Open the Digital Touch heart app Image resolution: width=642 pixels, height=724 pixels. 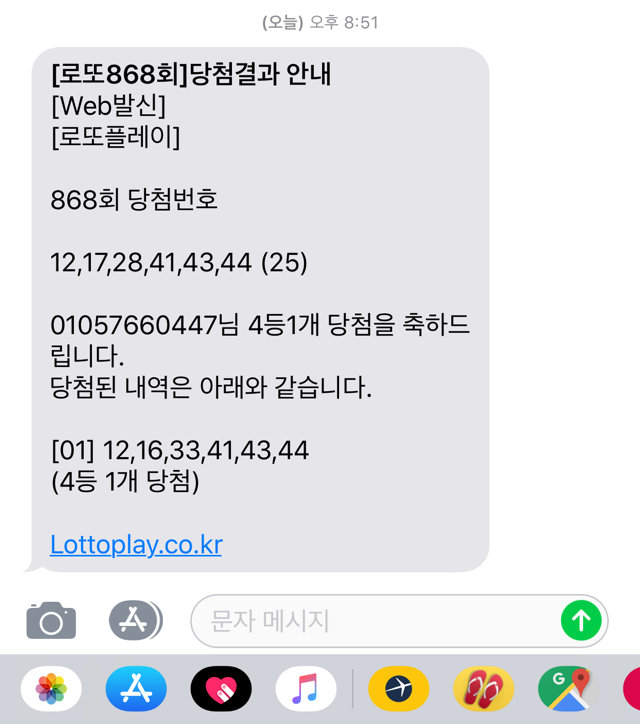pos(221,689)
